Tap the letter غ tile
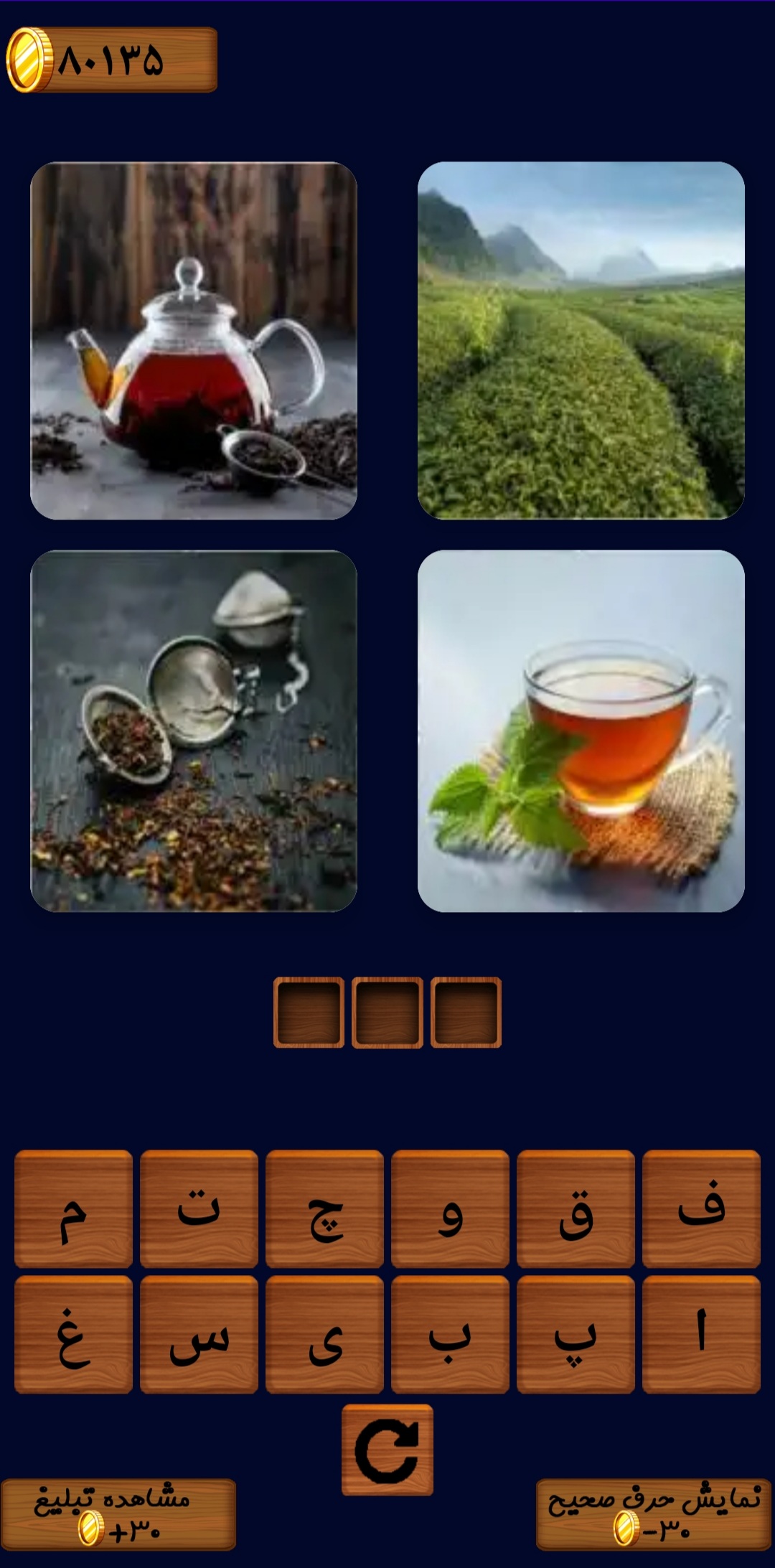Viewport: 775px width, 1568px height. point(73,1334)
